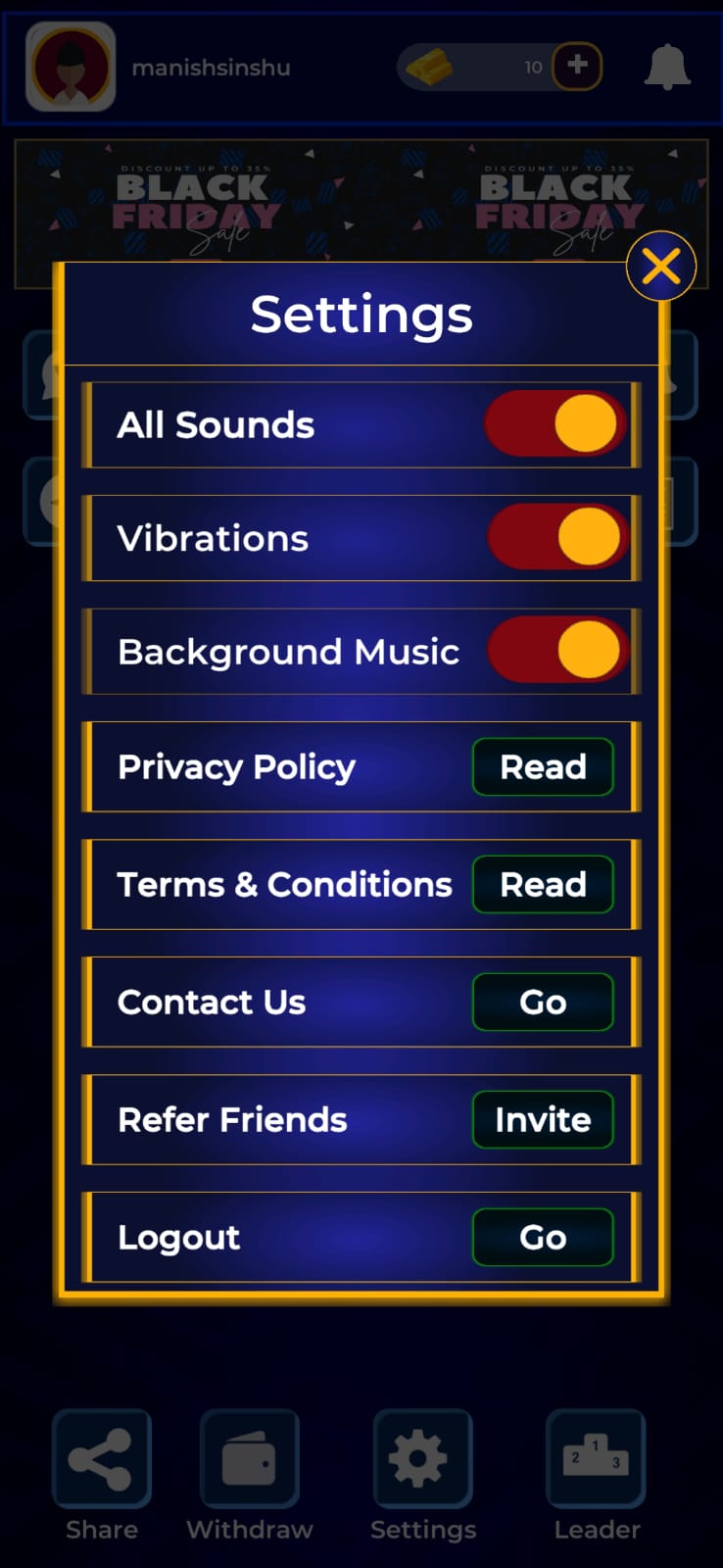Tap Go next to Logout
This screenshot has width=723, height=1568.
click(544, 1237)
